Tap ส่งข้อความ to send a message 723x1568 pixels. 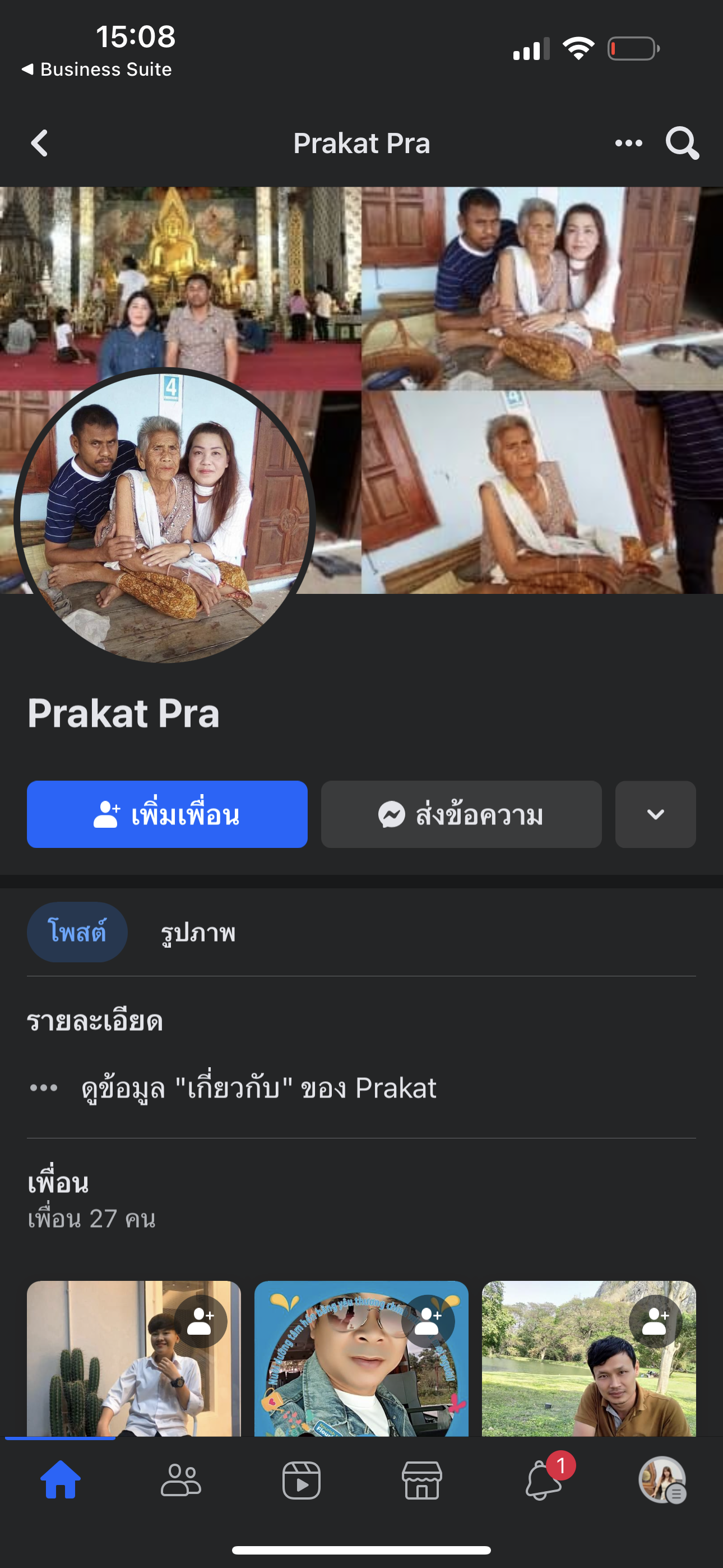461,814
